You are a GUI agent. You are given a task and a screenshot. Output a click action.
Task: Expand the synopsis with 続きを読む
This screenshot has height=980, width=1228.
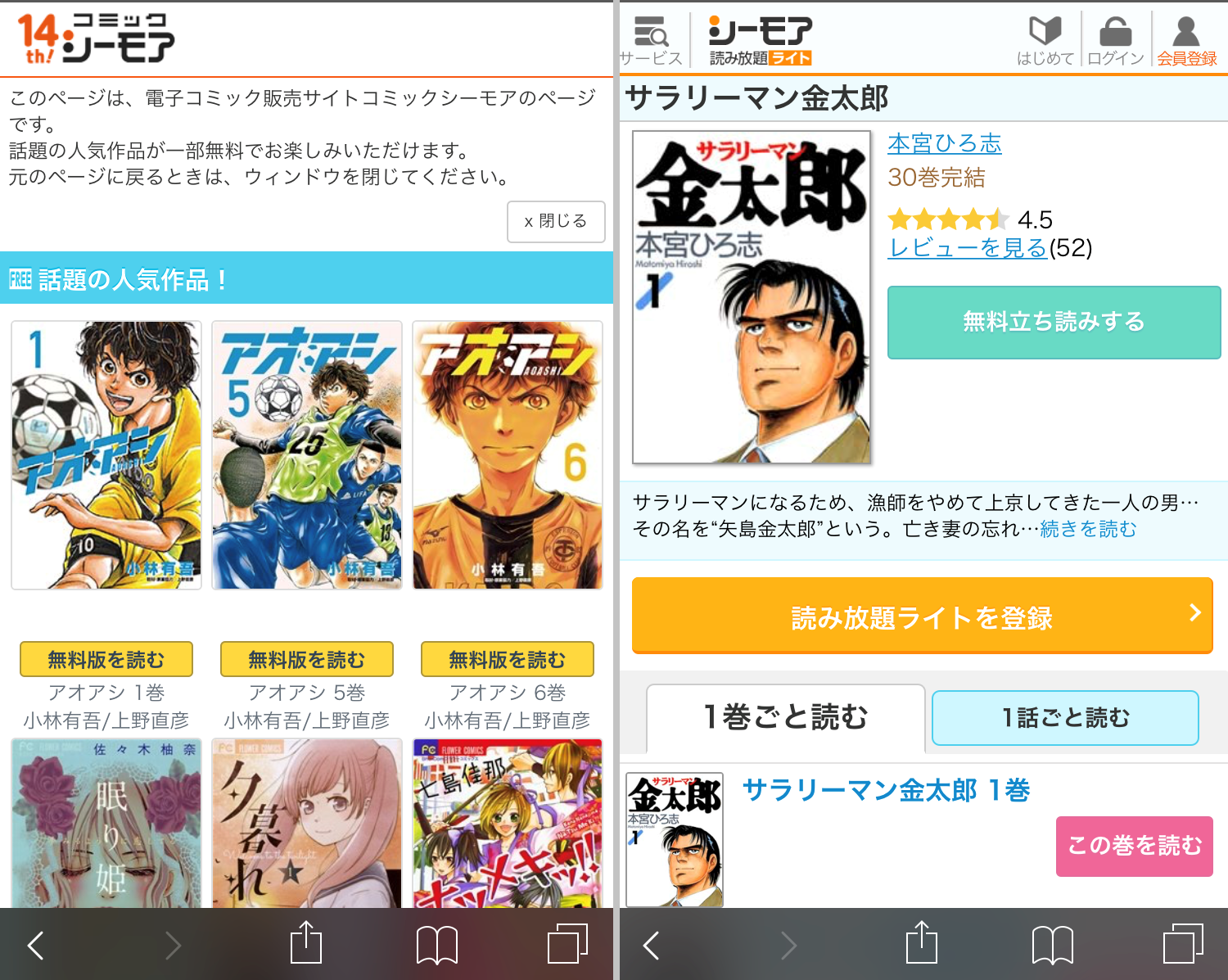1088,529
